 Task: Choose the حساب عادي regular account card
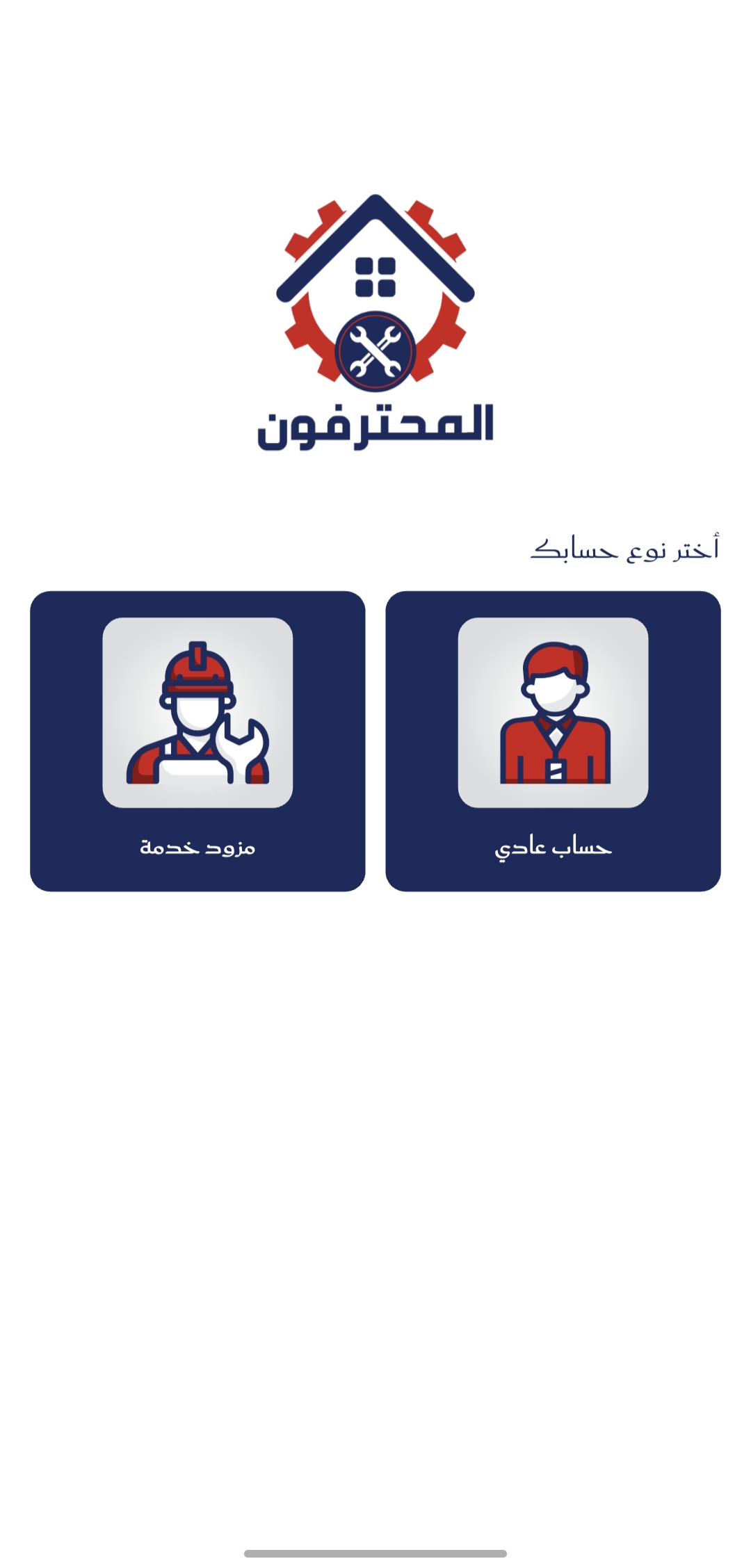click(x=553, y=741)
